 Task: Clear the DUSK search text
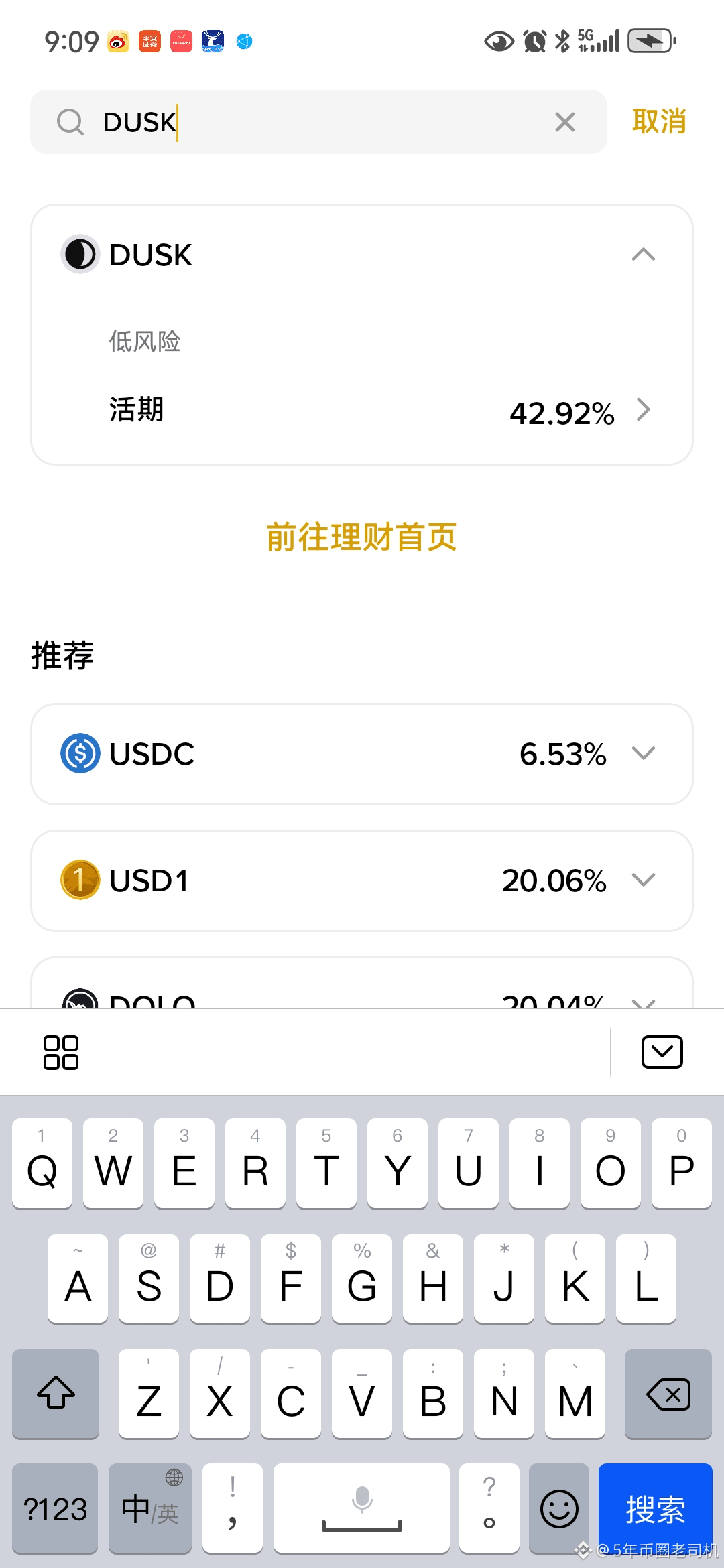click(x=565, y=122)
